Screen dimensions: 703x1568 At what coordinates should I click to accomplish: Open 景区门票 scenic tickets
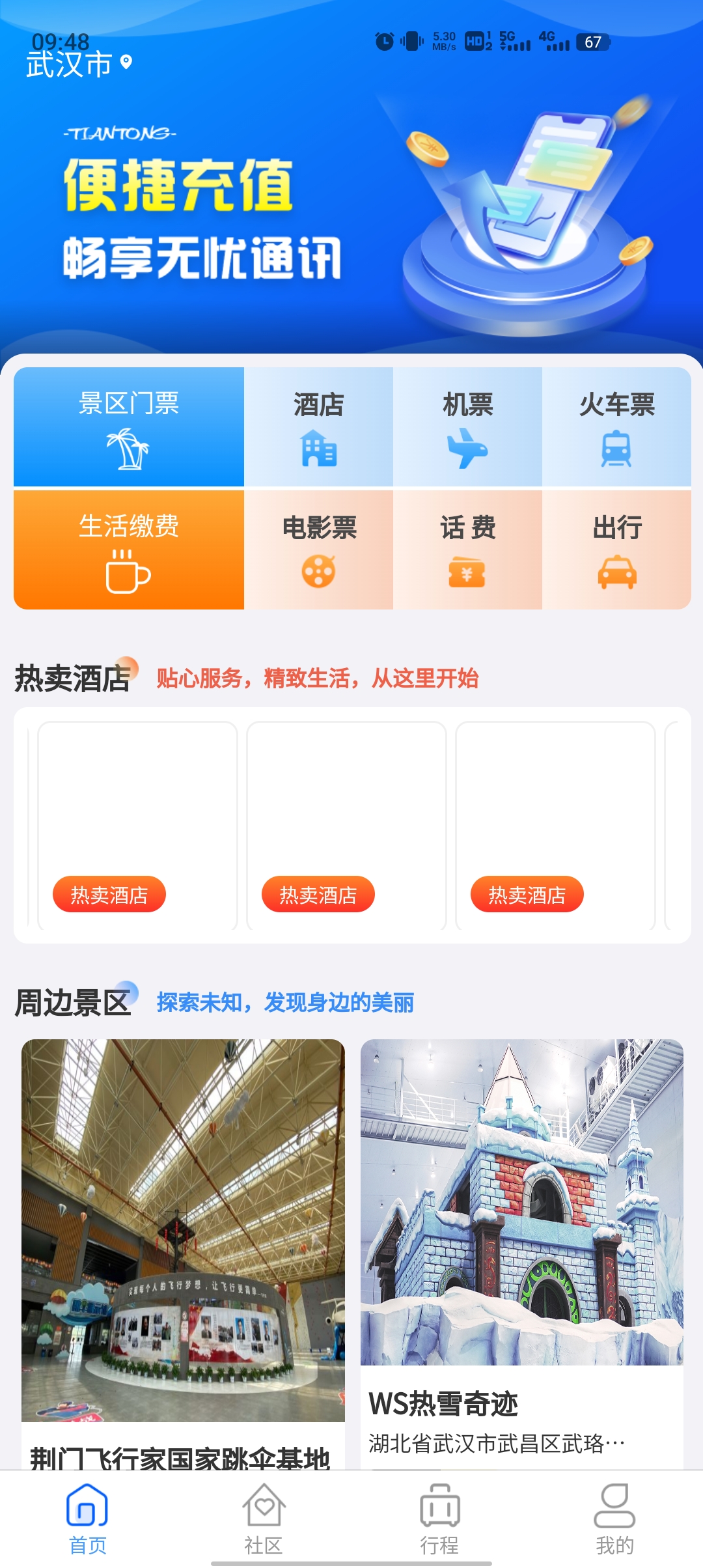[129, 427]
